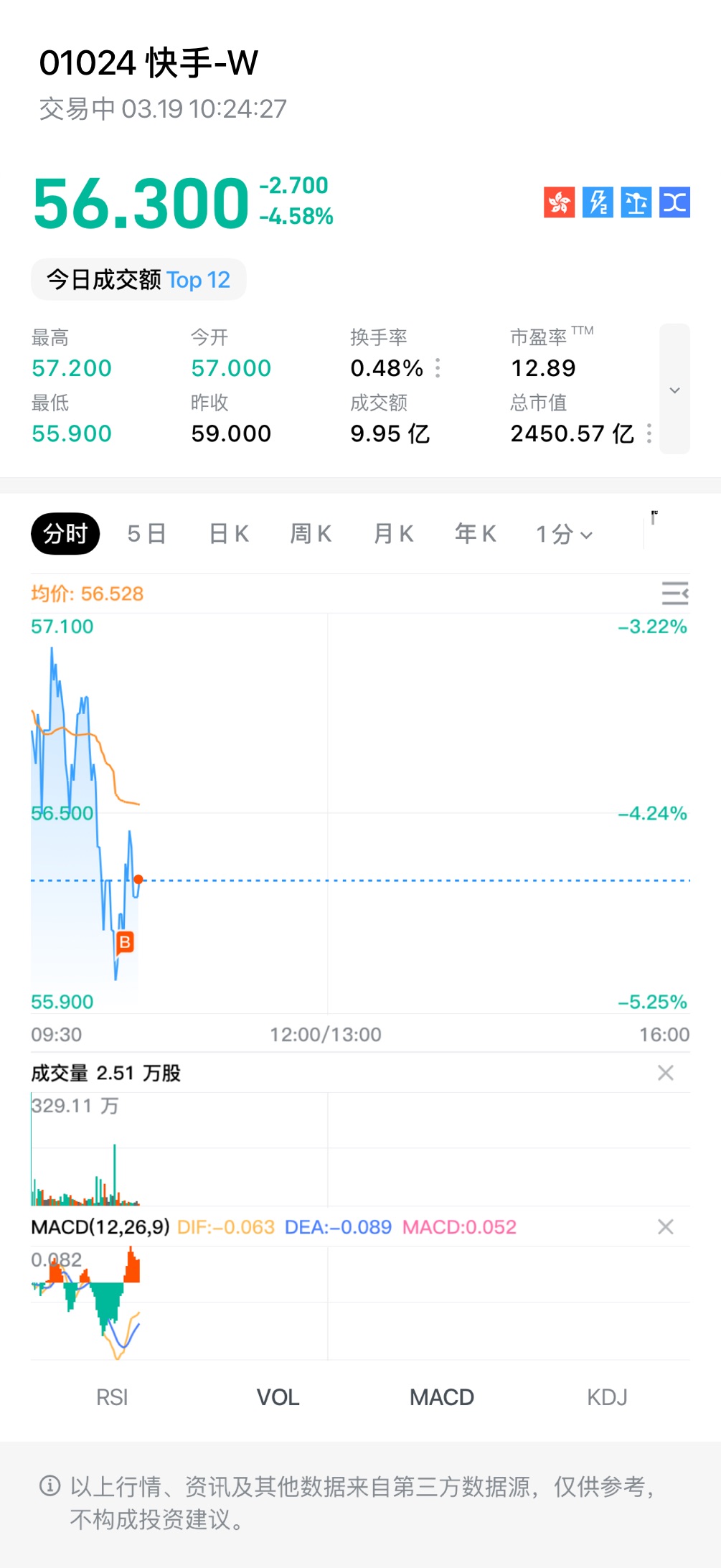This screenshot has height=1568, width=721.
Task: Open the 1分 interval dropdown
Action: (565, 534)
